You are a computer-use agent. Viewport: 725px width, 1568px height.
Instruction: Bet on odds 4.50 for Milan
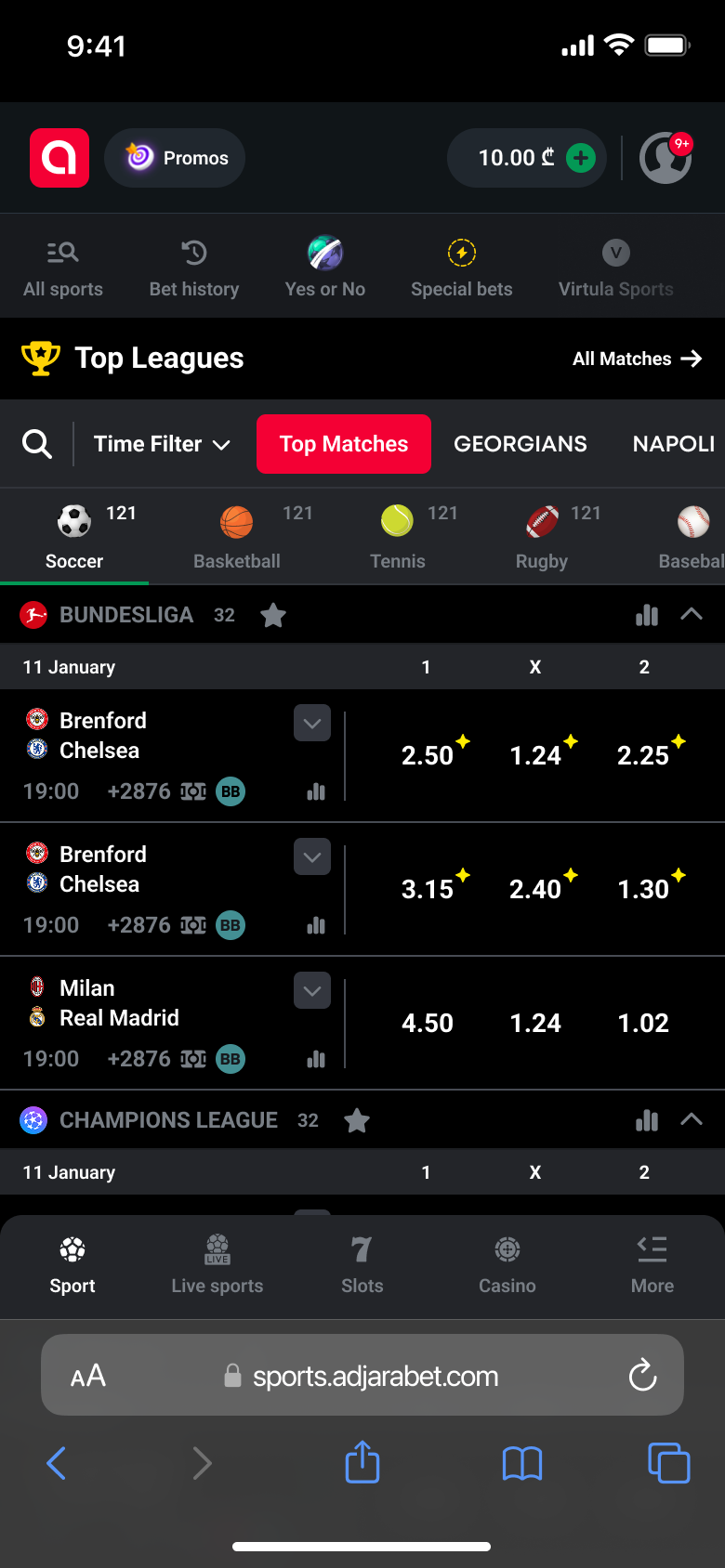[428, 1023]
